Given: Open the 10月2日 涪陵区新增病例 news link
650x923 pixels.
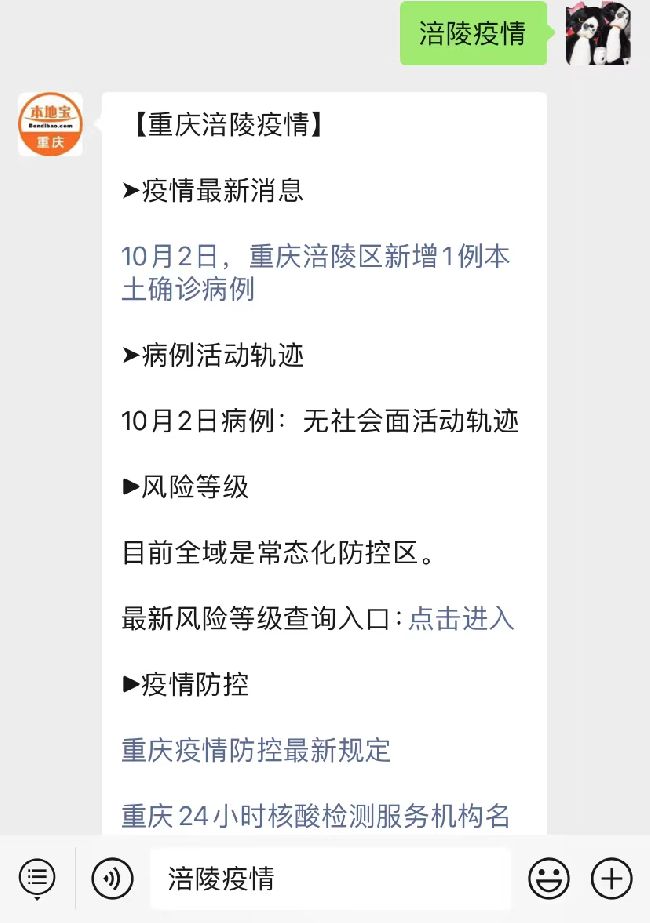Looking at the screenshot, I should pos(315,272).
